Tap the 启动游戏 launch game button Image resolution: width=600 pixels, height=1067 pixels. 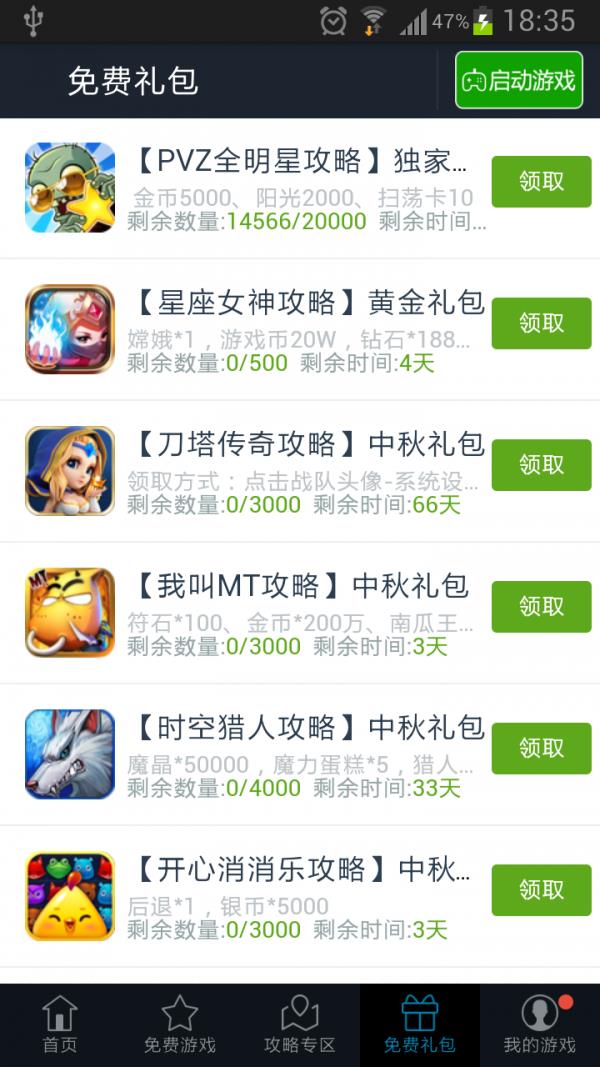tap(519, 80)
